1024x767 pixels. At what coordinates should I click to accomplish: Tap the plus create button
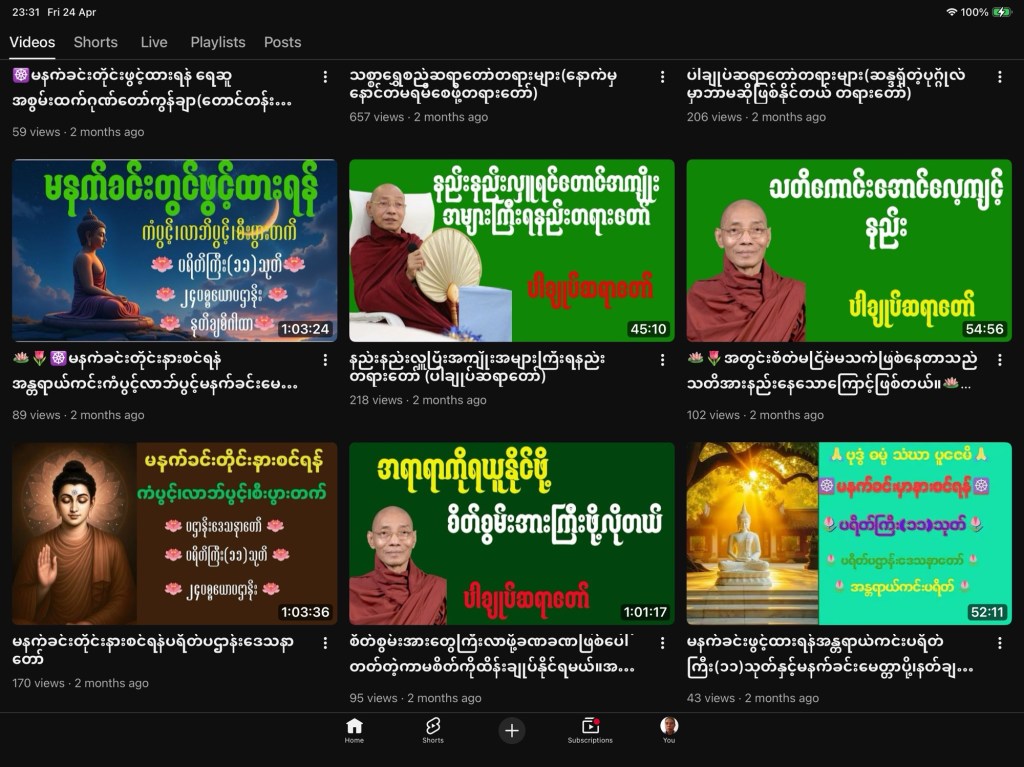click(512, 731)
